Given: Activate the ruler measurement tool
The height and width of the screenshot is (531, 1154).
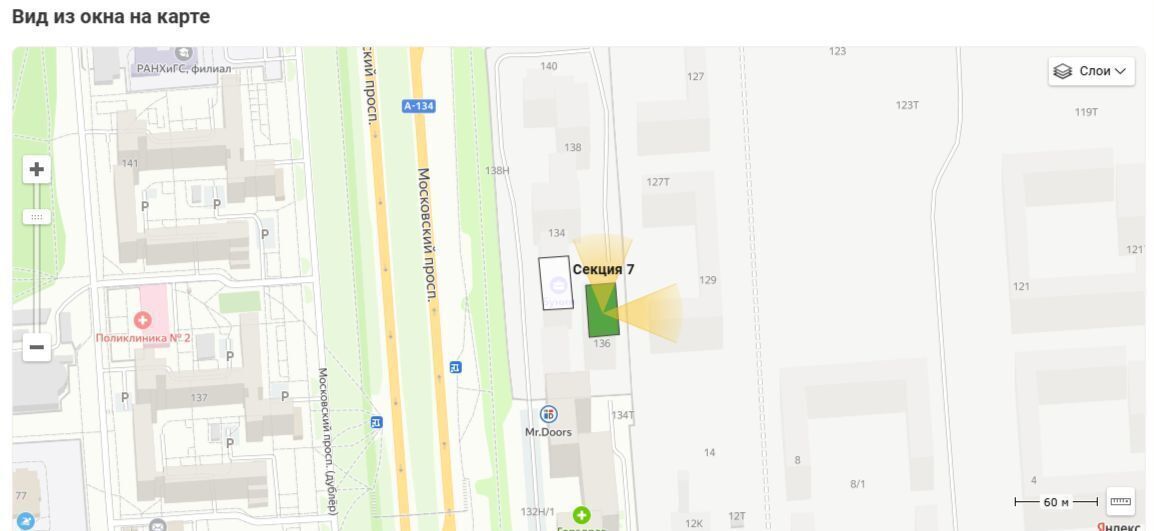Looking at the screenshot, I should [x=1120, y=500].
